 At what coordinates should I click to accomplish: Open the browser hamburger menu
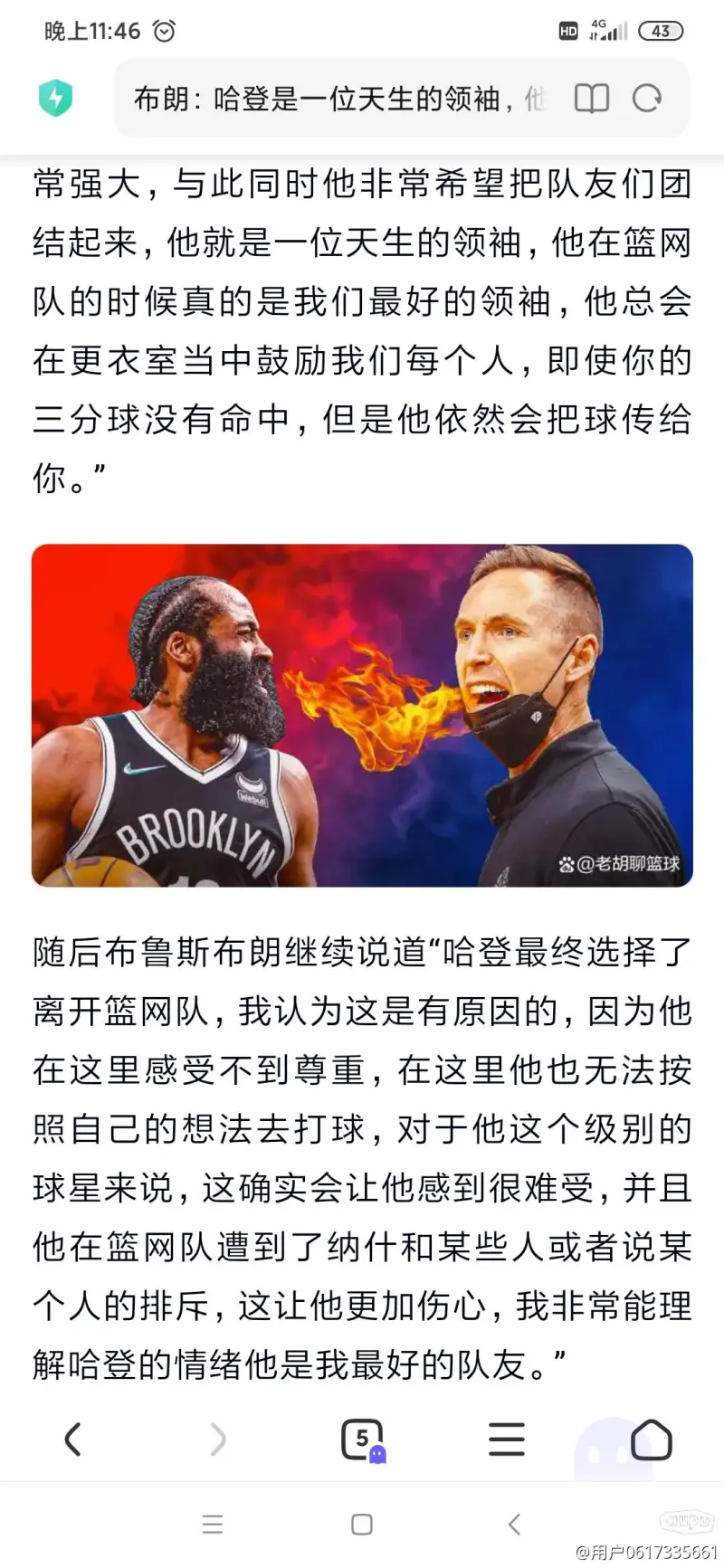point(507,1439)
